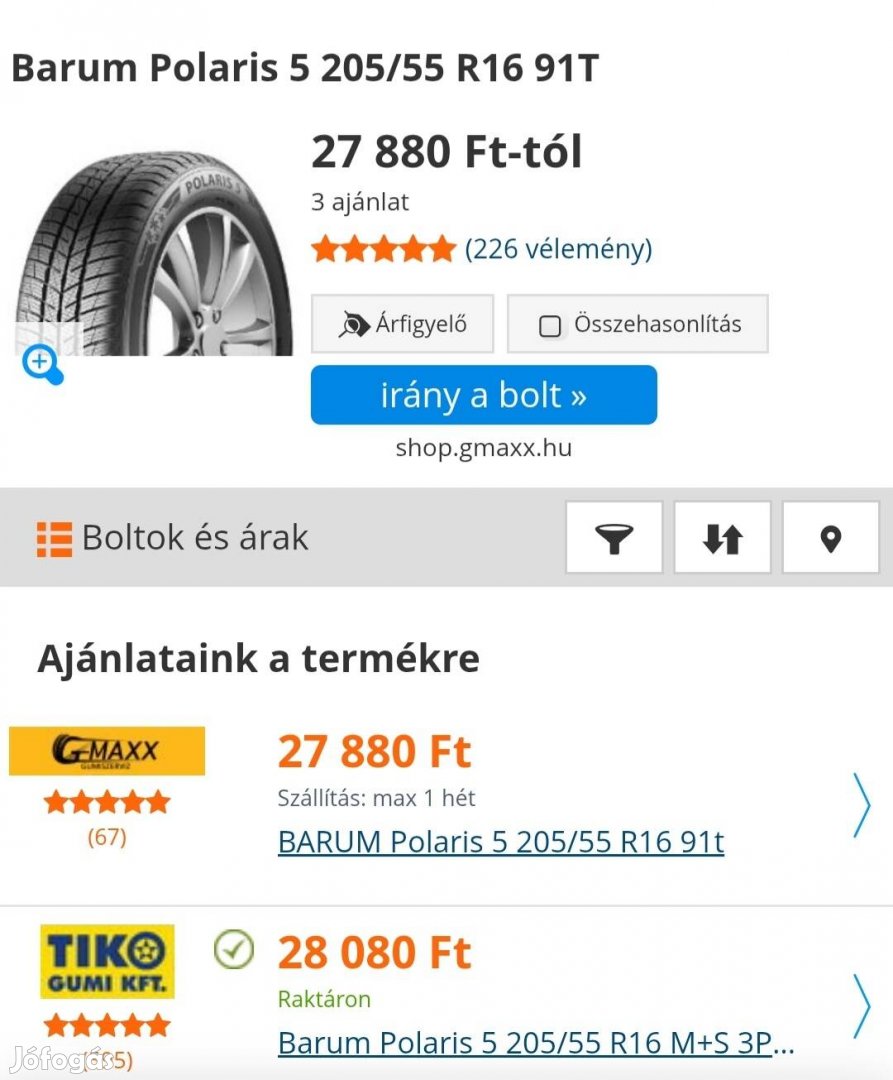The image size is (893, 1080).
Task: Expand the 27 880 Ft offer chevron
Action: click(x=861, y=805)
